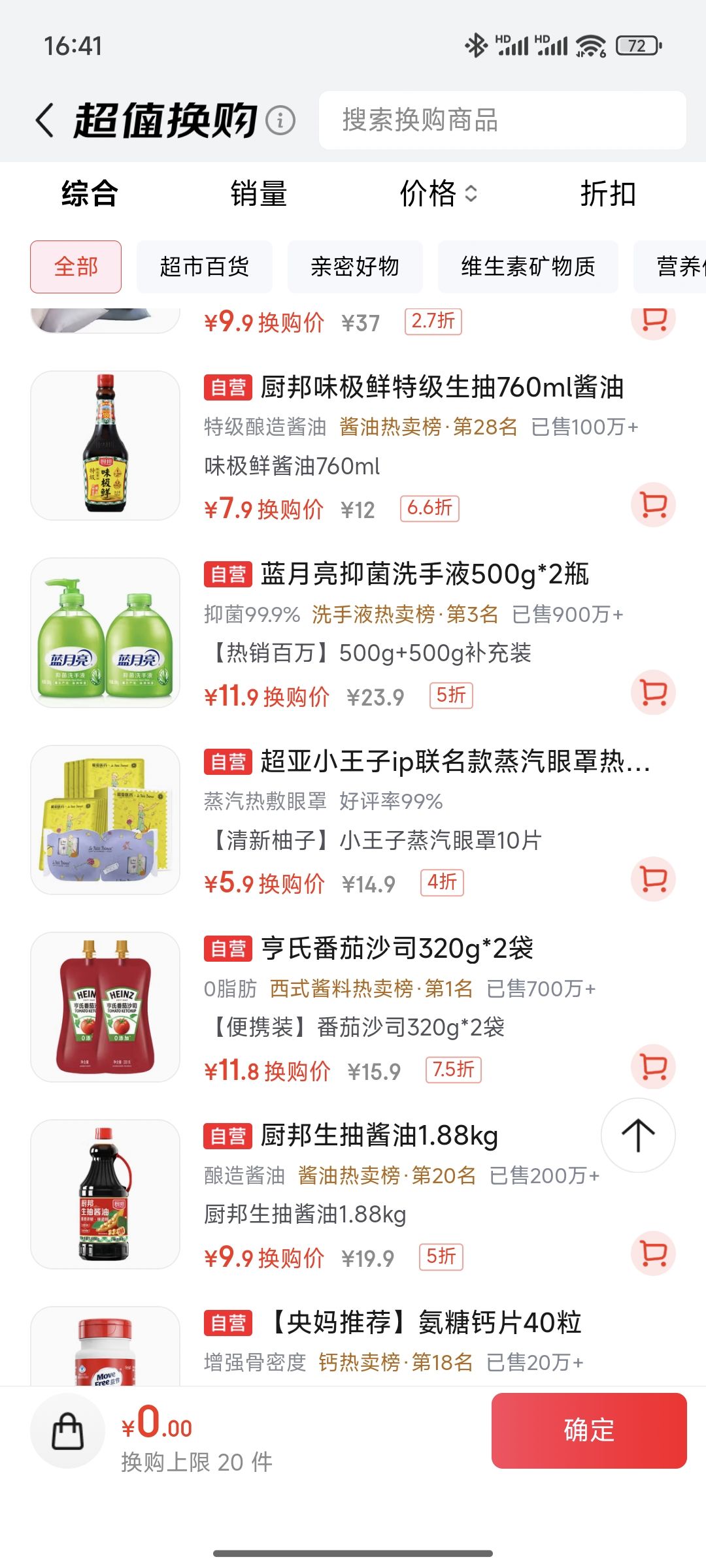Add 厨邦味极鲜特级生抽760ml to cart
Screen dimensions: 706x1568
point(653,505)
